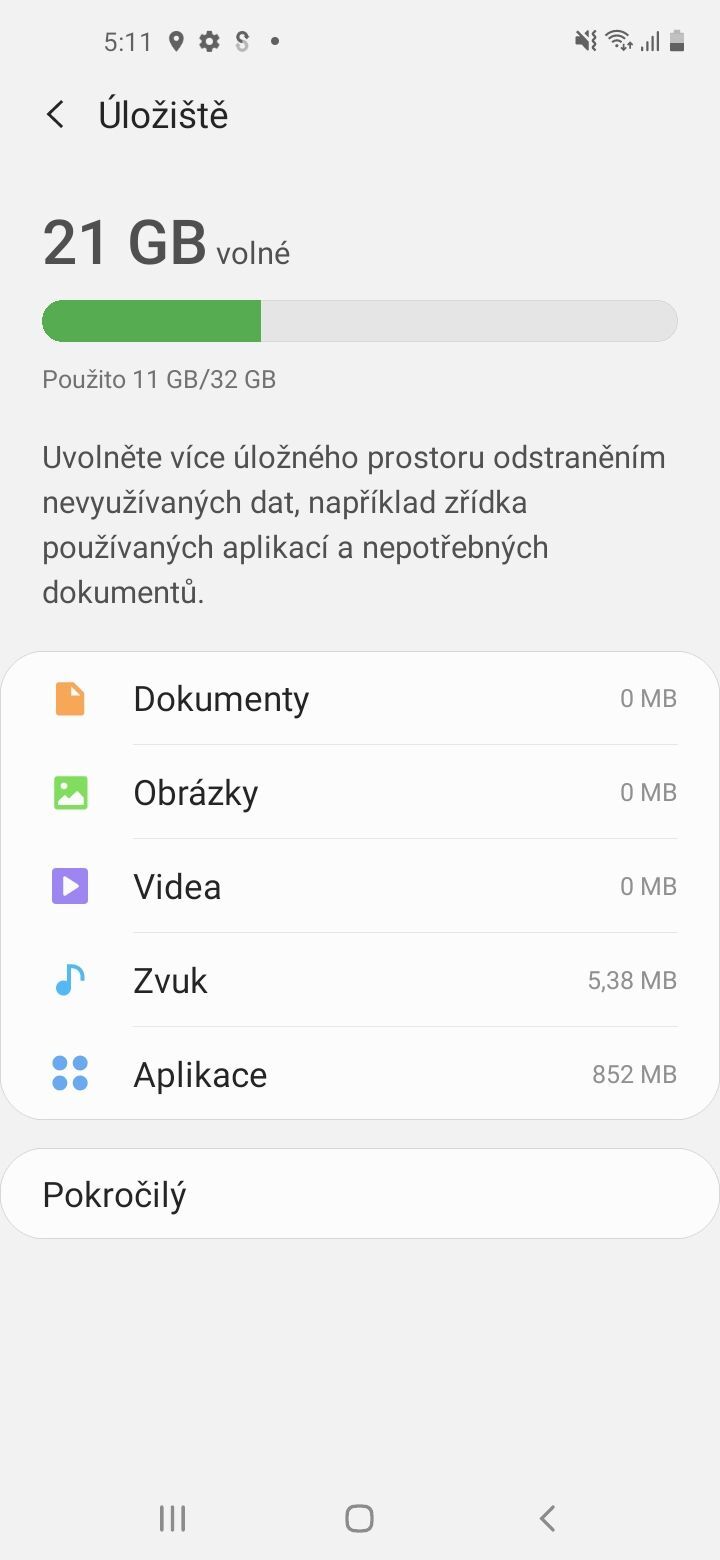The image size is (720, 1560).
Task: Tap the back navigation button at bottom
Action: (546, 1517)
